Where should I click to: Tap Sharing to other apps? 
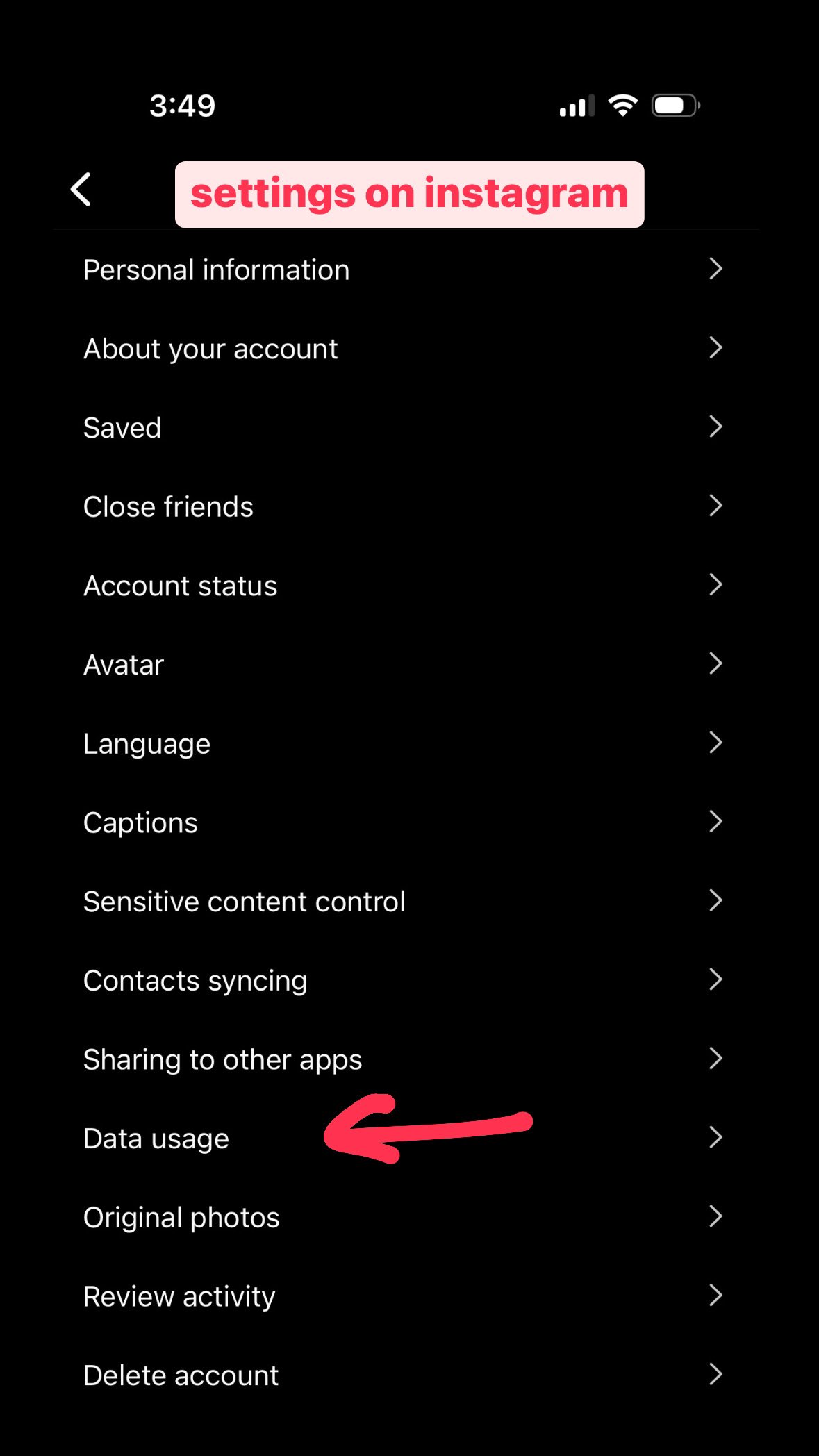pyautogui.click(x=222, y=1060)
